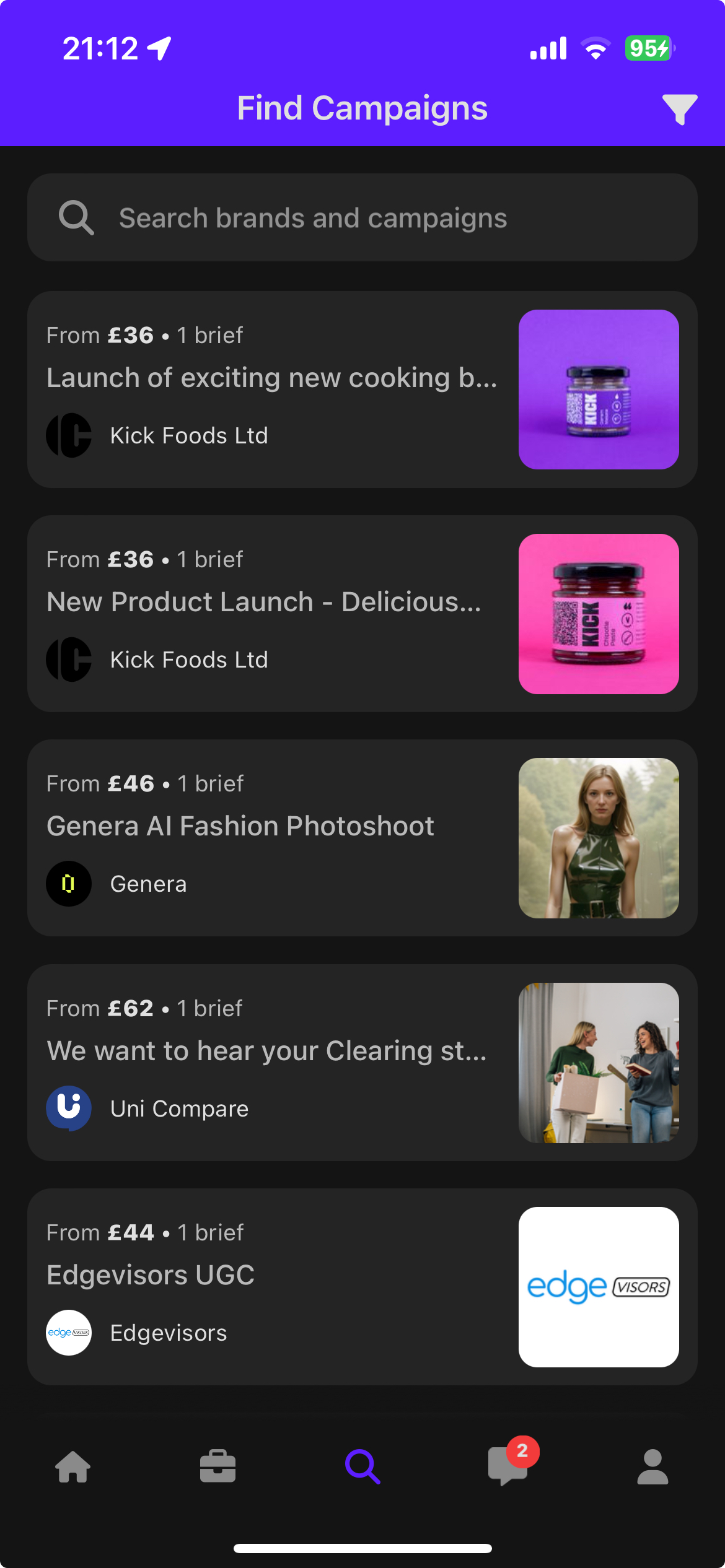The image size is (725, 1568).
Task: Open your profile via the person icon
Action: pyautogui.click(x=652, y=1468)
